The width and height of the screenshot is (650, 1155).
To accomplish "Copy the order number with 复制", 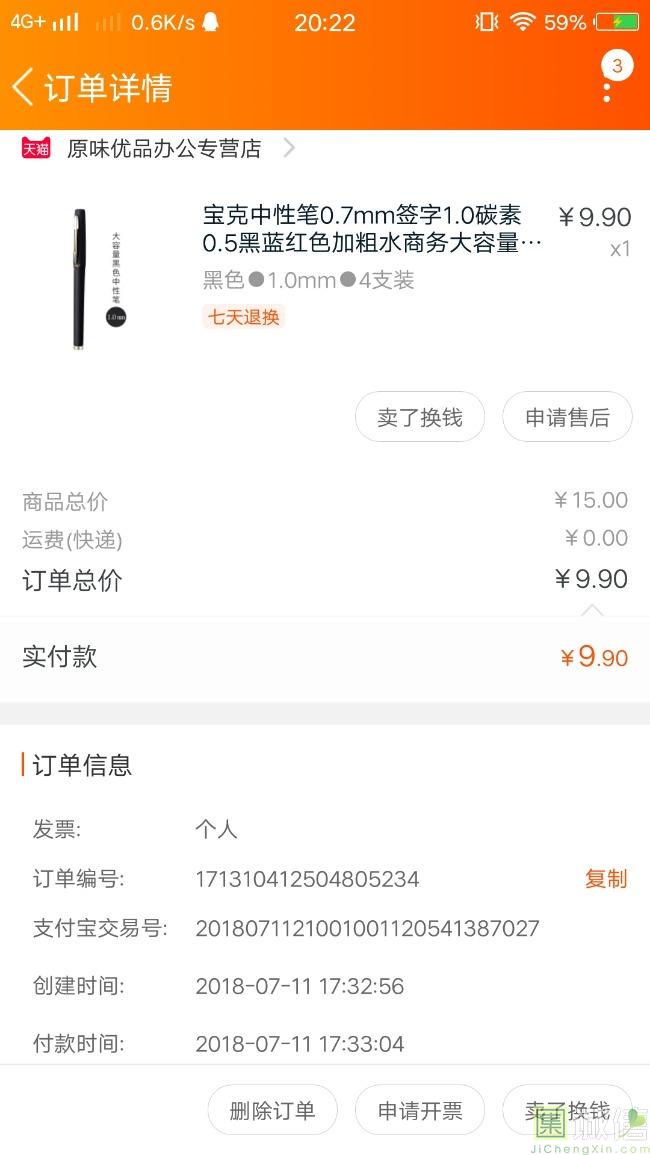I will point(605,879).
